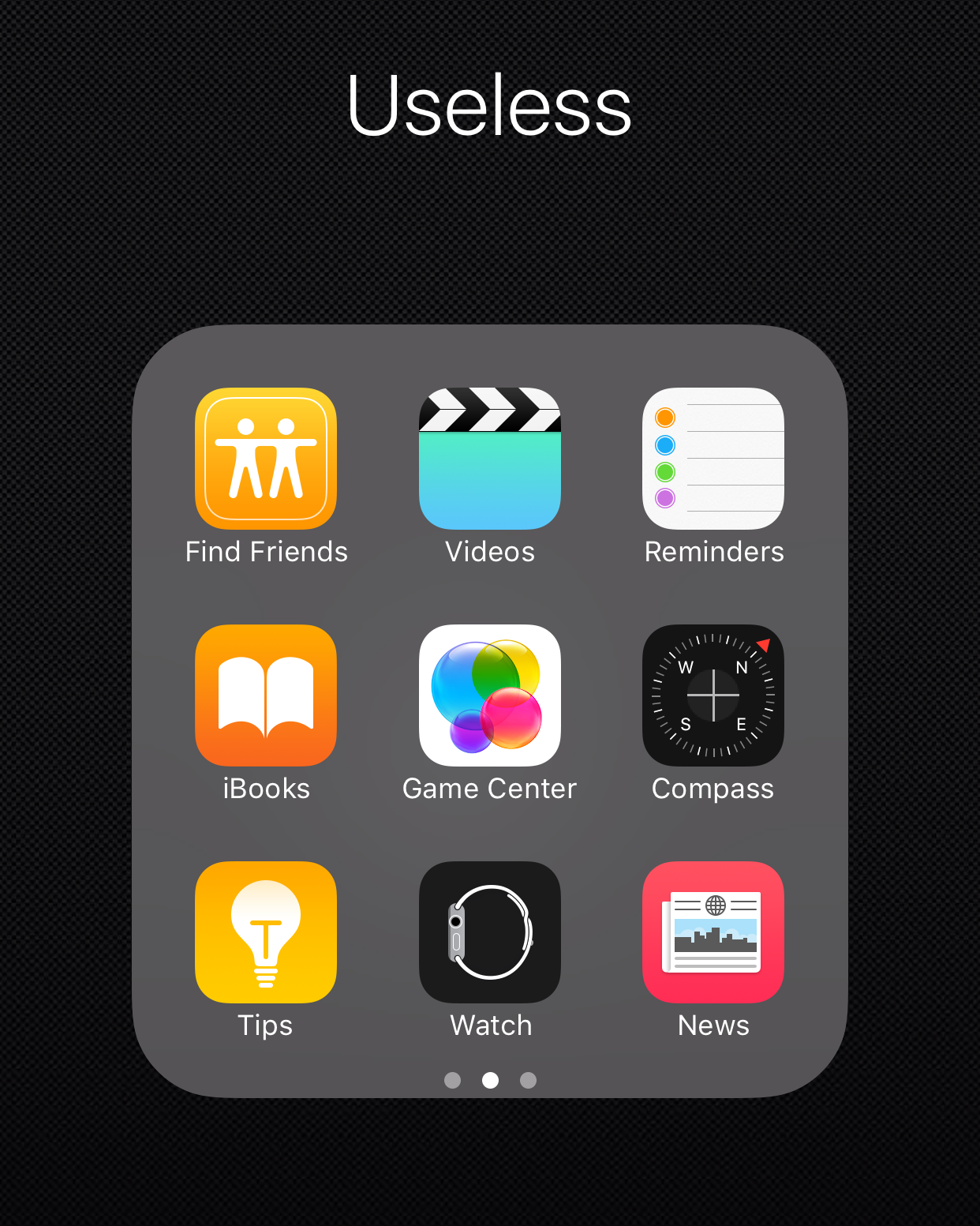Open the iBooks app

(x=266, y=695)
